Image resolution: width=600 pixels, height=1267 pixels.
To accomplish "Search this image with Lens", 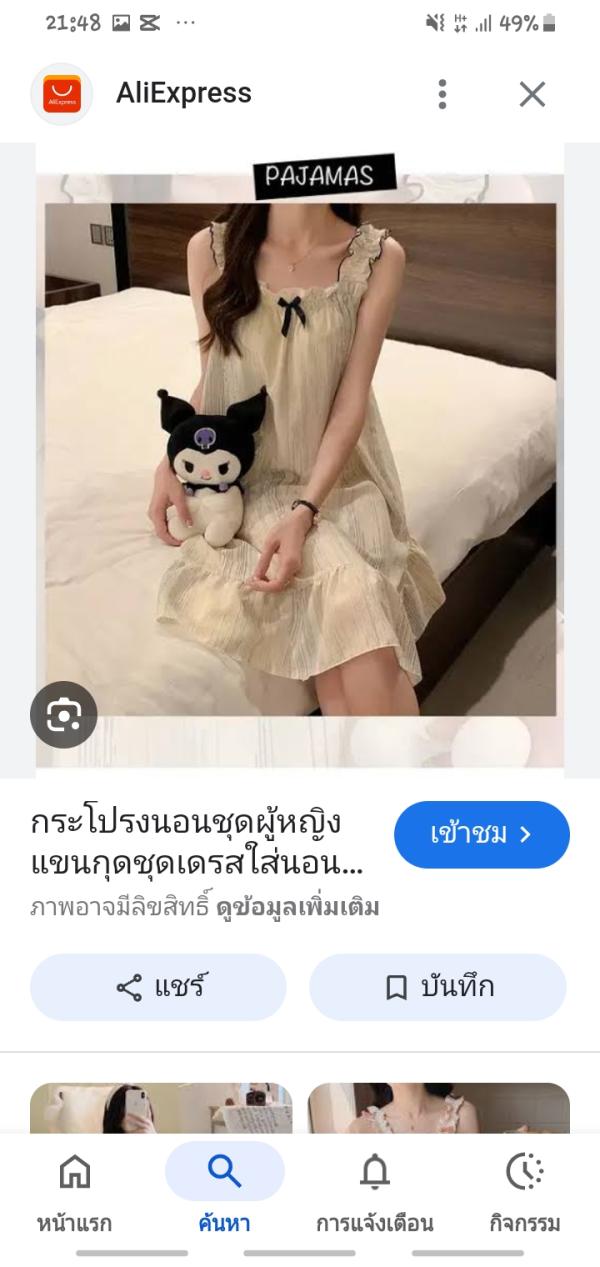I will pyautogui.click(x=64, y=714).
